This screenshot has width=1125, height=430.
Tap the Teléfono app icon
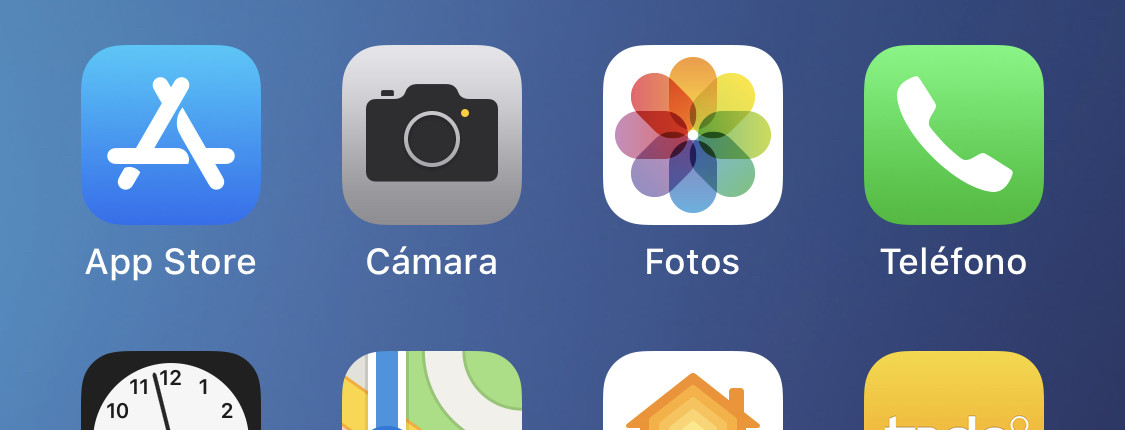tap(954, 135)
